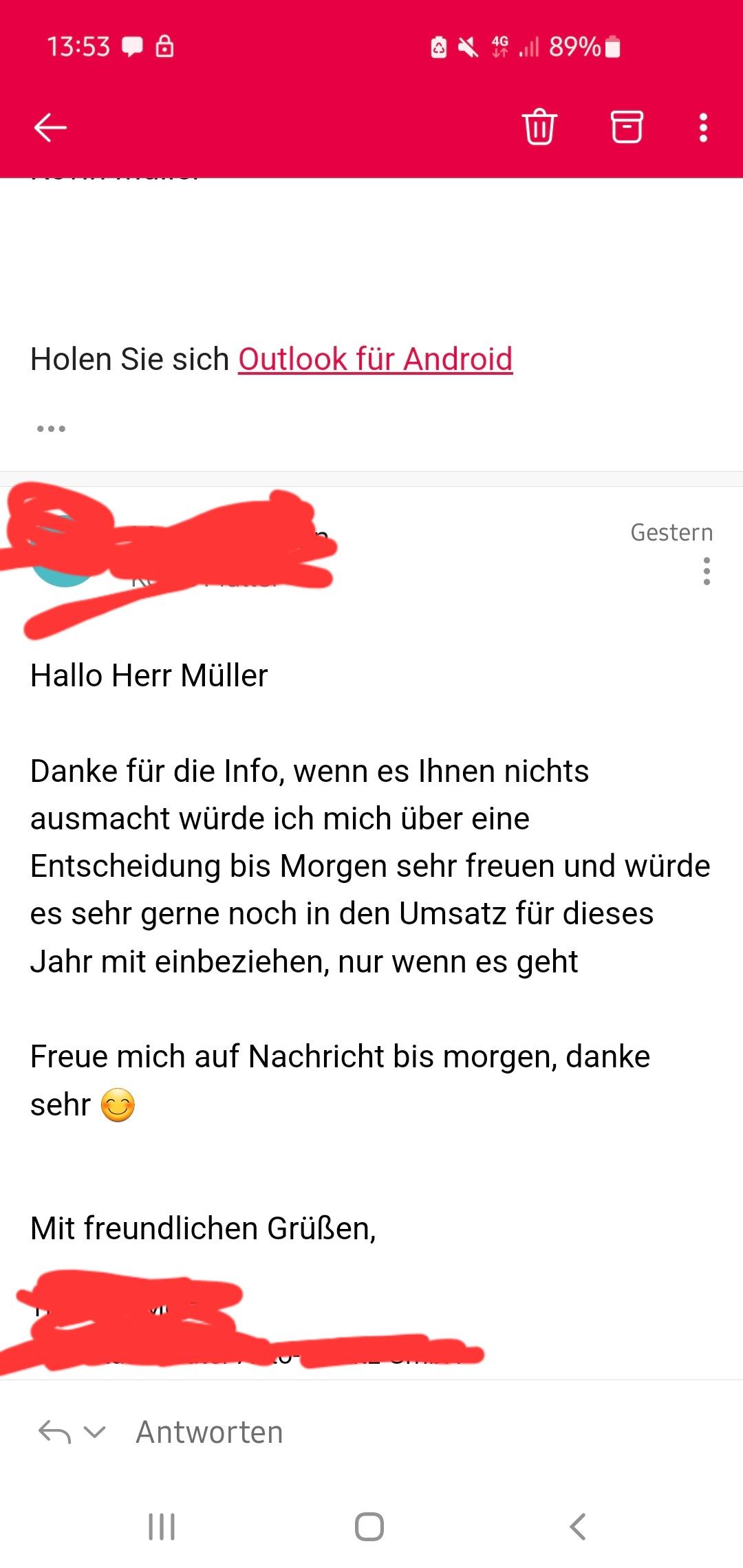The width and height of the screenshot is (743, 1568).
Task: Open recent apps from navigation bar
Action: [x=162, y=1527]
